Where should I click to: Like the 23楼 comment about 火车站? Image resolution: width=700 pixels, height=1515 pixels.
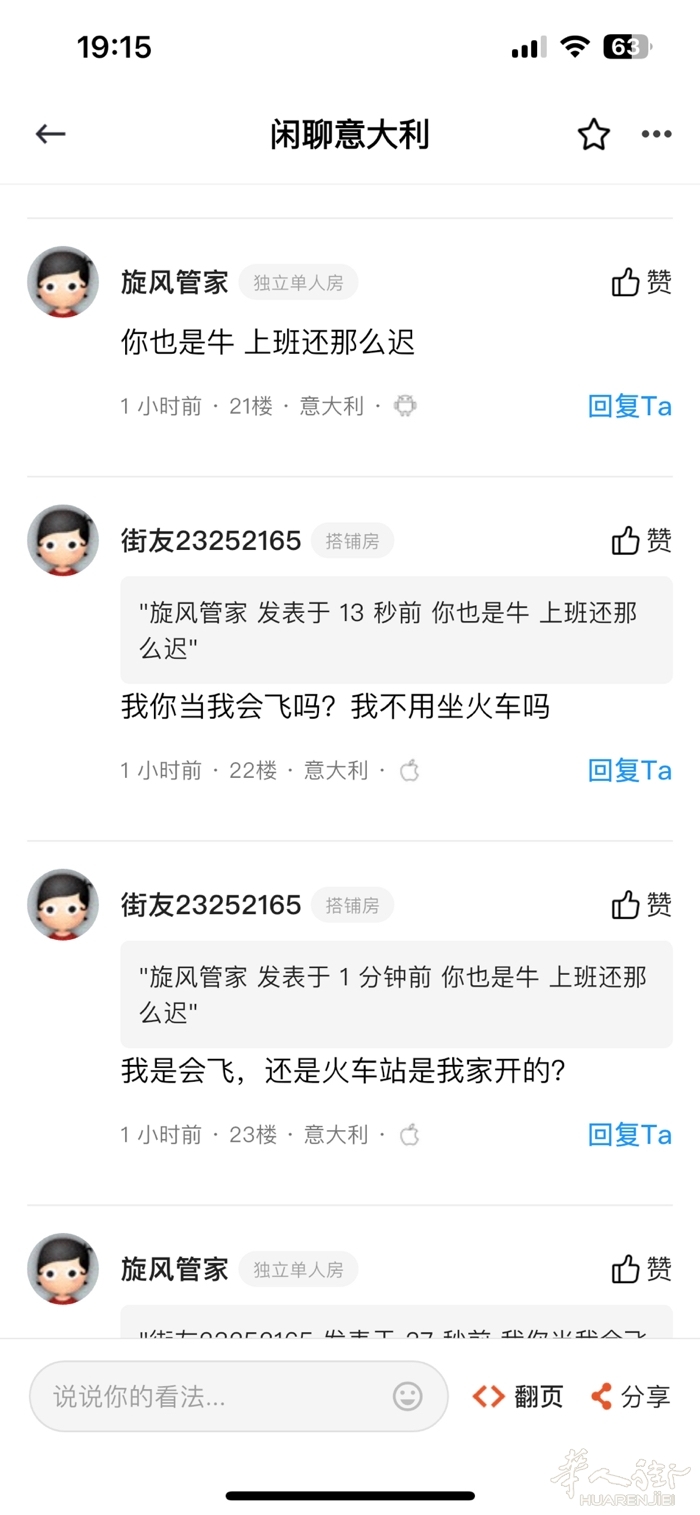tap(642, 905)
